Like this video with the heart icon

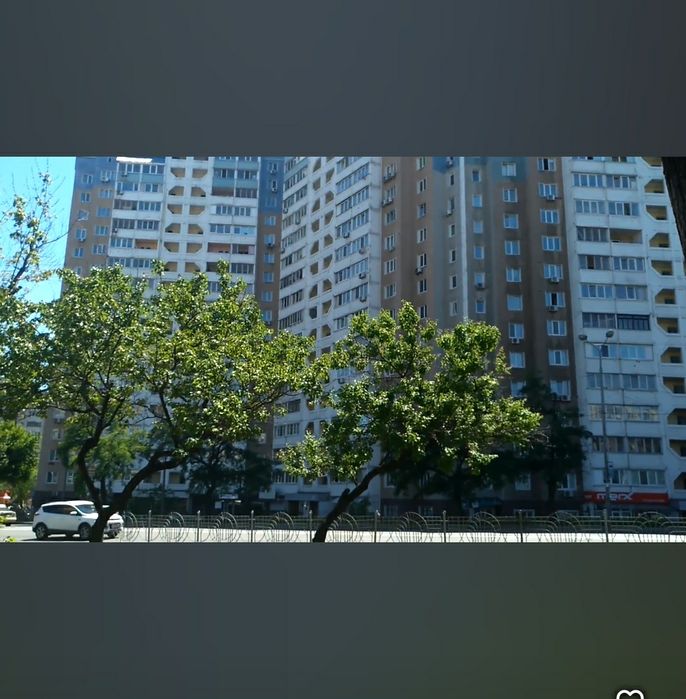coord(630,694)
